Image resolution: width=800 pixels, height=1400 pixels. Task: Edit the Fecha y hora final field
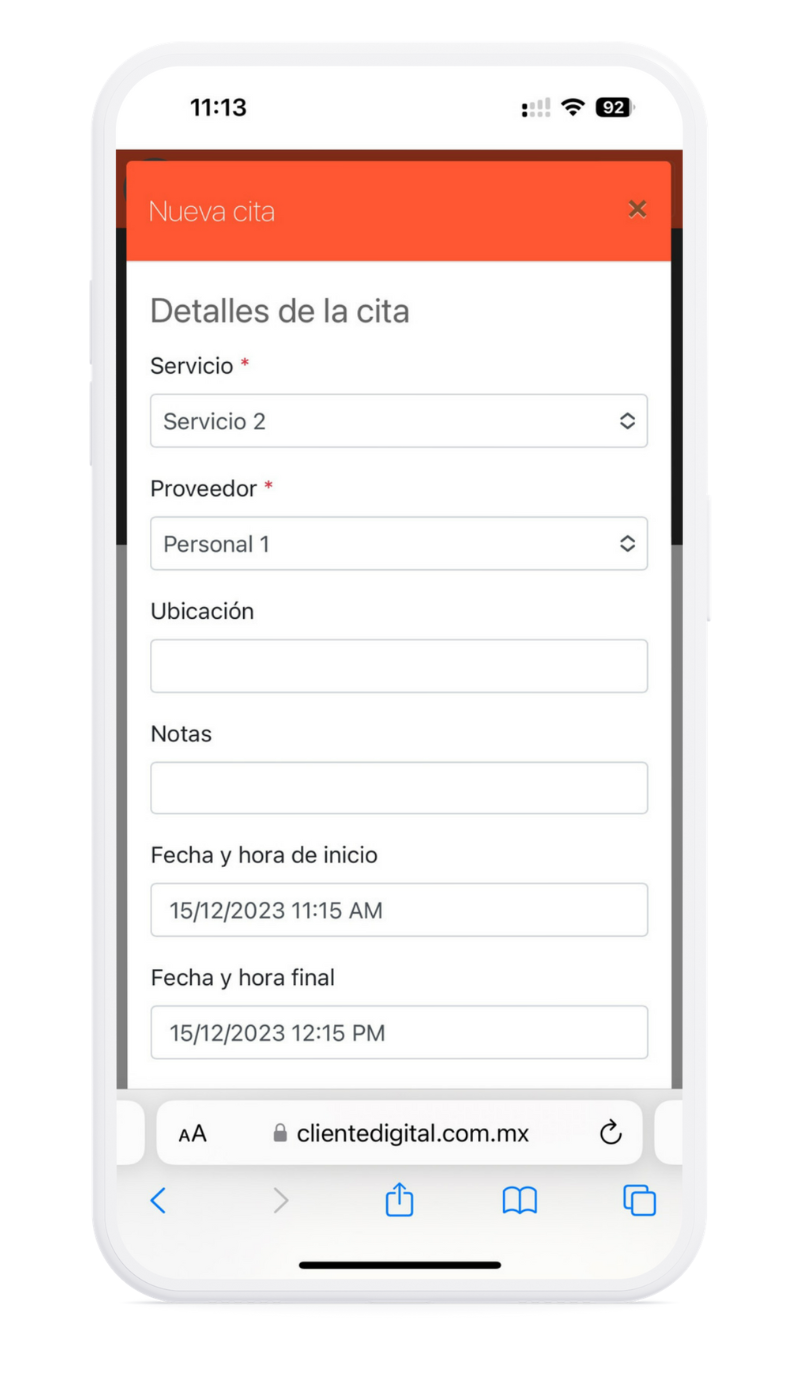click(x=398, y=1032)
